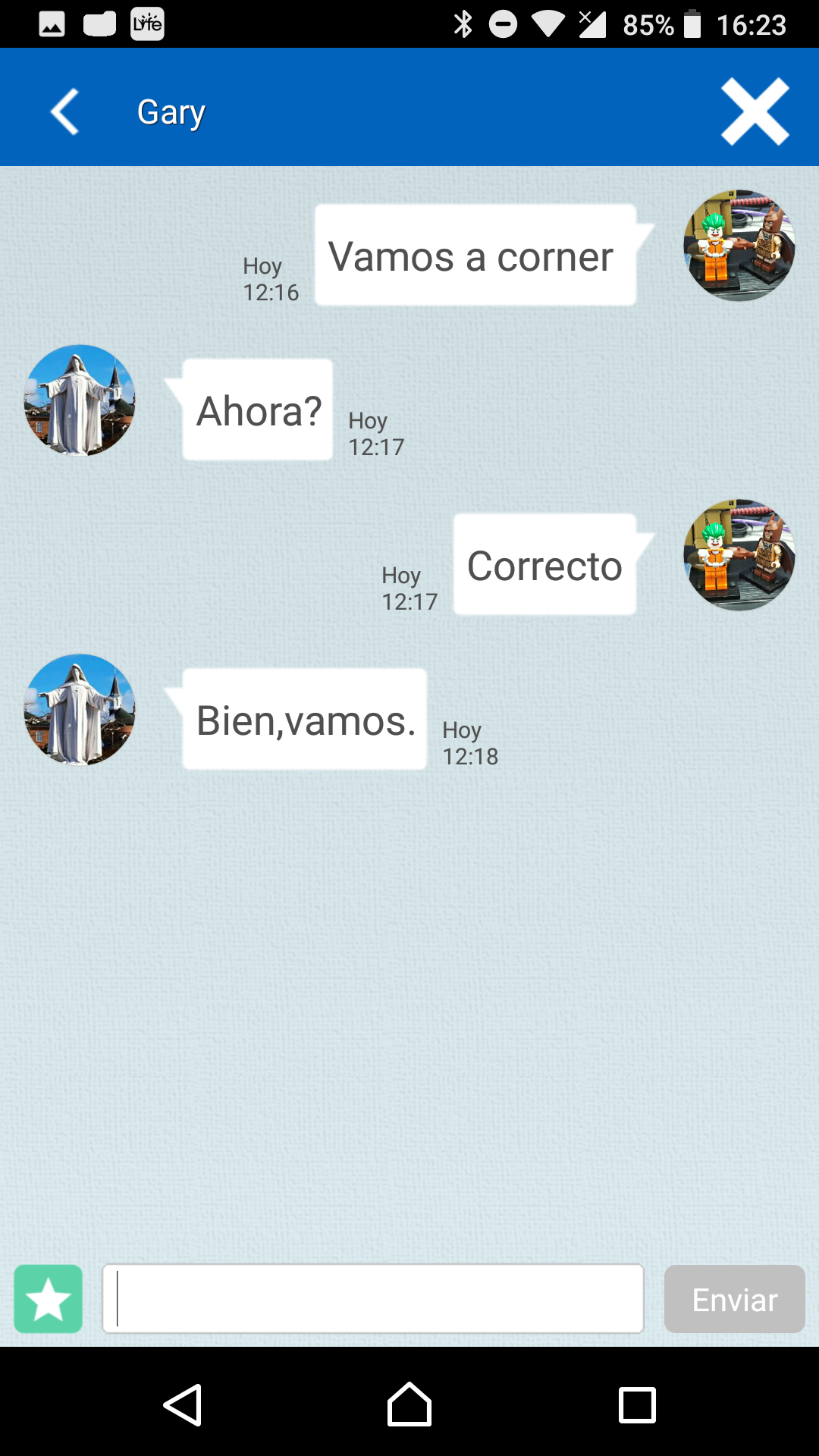The height and width of the screenshot is (1456, 819).
Task: Close the chat with the X
Action: click(x=755, y=111)
